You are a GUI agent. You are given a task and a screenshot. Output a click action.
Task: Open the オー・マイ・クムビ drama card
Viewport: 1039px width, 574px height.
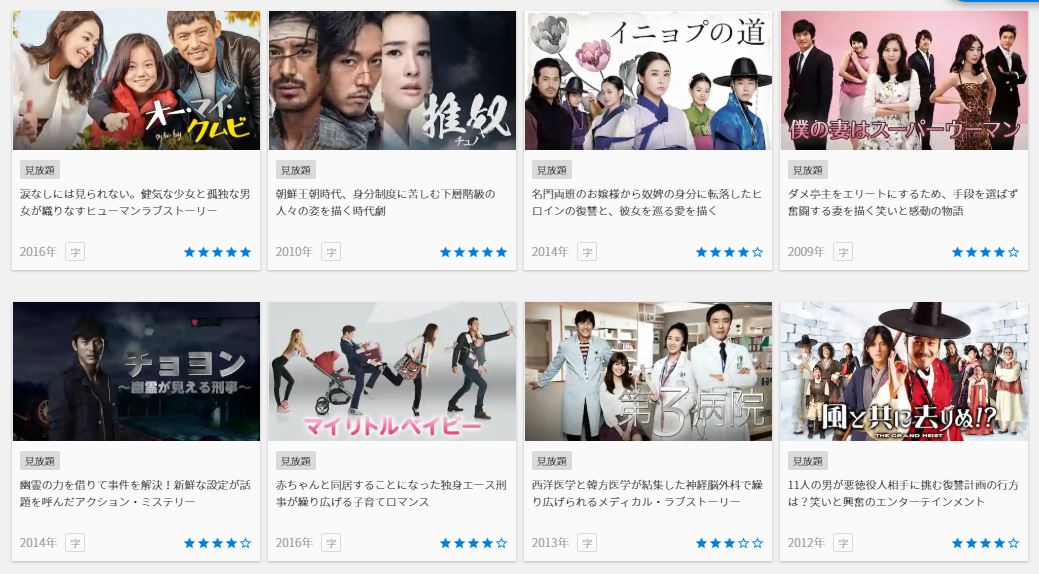(x=136, y=81)
